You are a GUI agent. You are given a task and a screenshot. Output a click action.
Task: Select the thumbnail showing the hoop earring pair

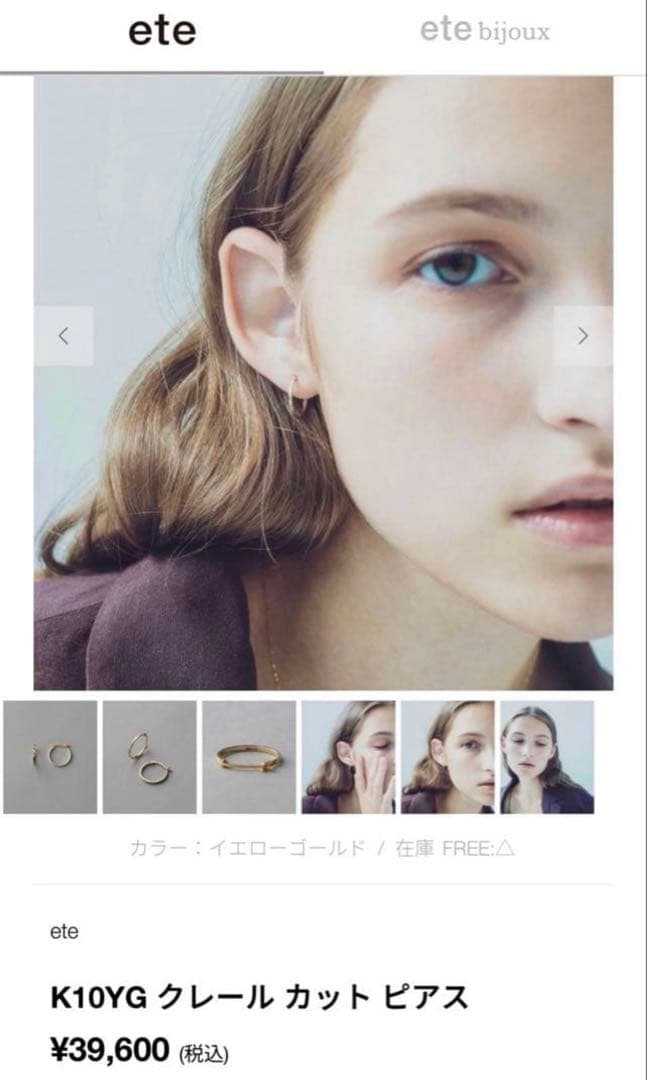tap(50, 757)
